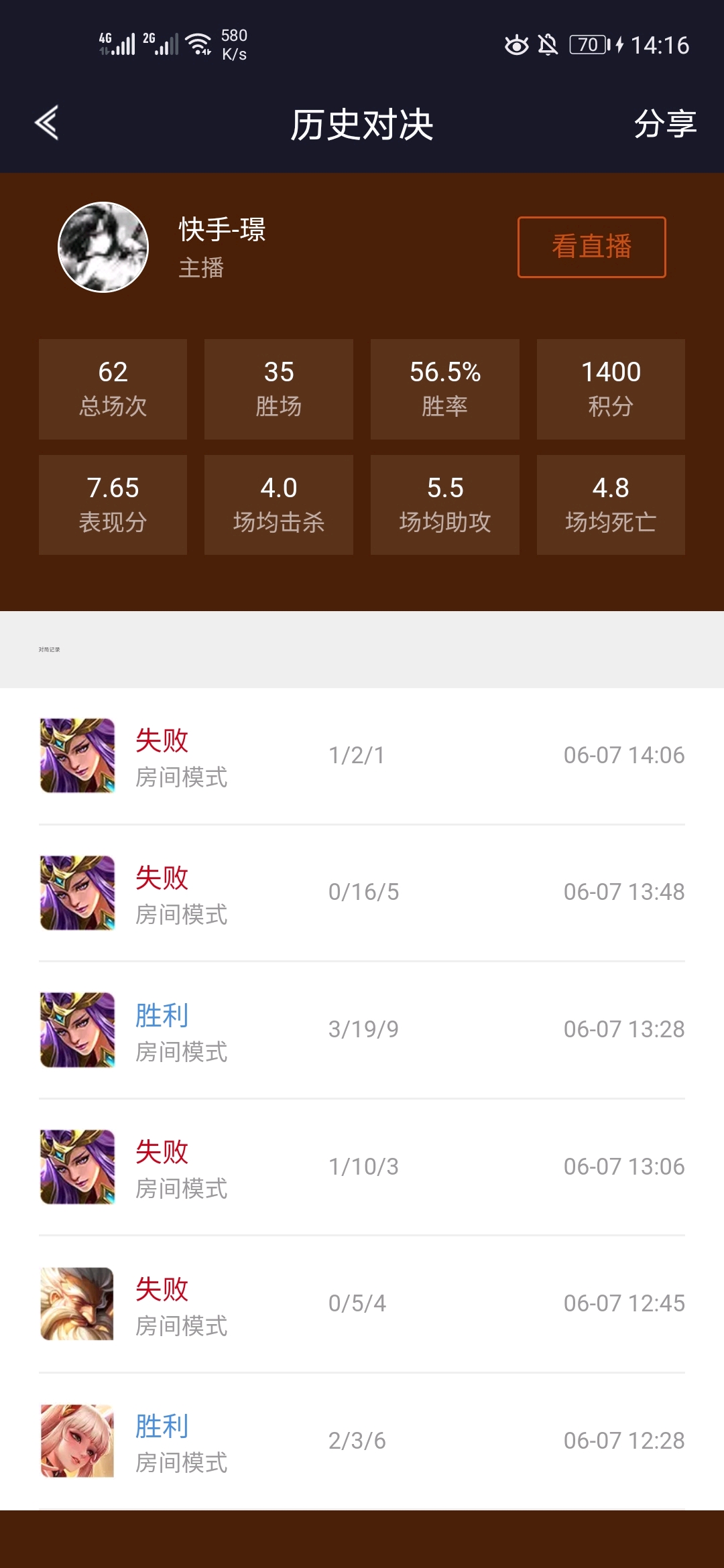This screenshot has width=724, height=1568.
Task: View the 2/3/6 victory at 12:28
Action: point(362,1441)
